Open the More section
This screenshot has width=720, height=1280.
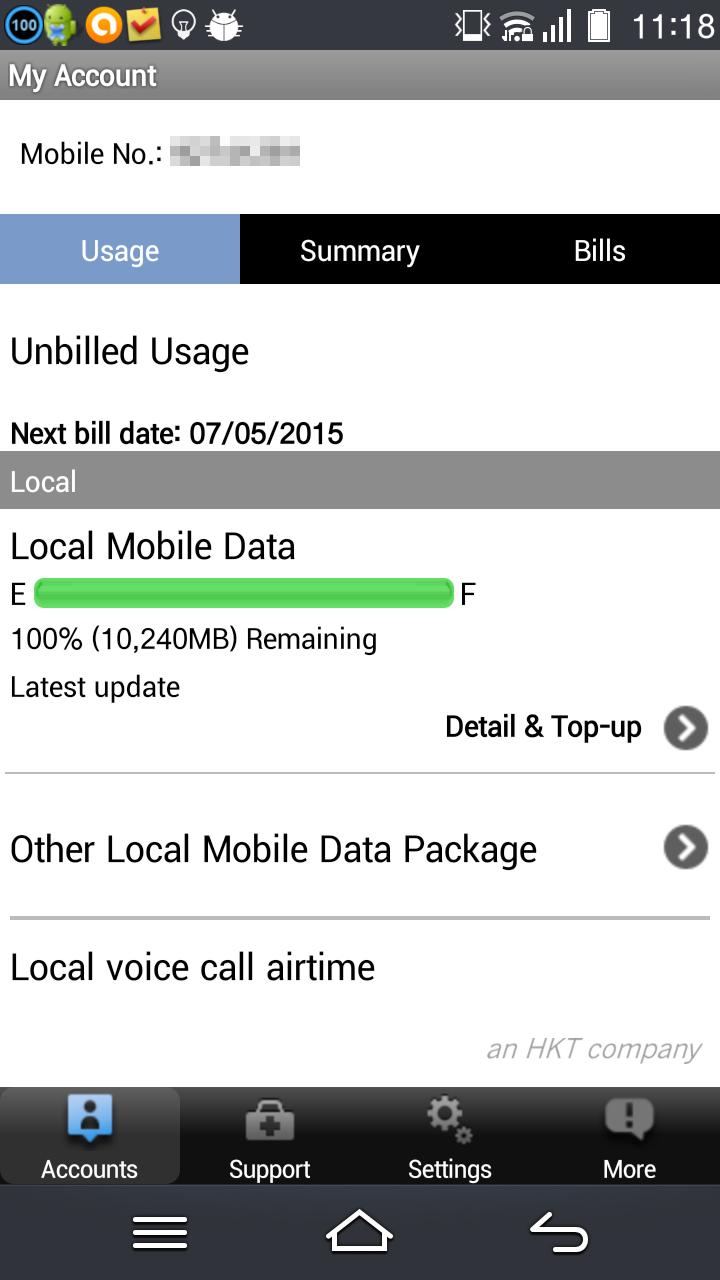click(630, 1137)
